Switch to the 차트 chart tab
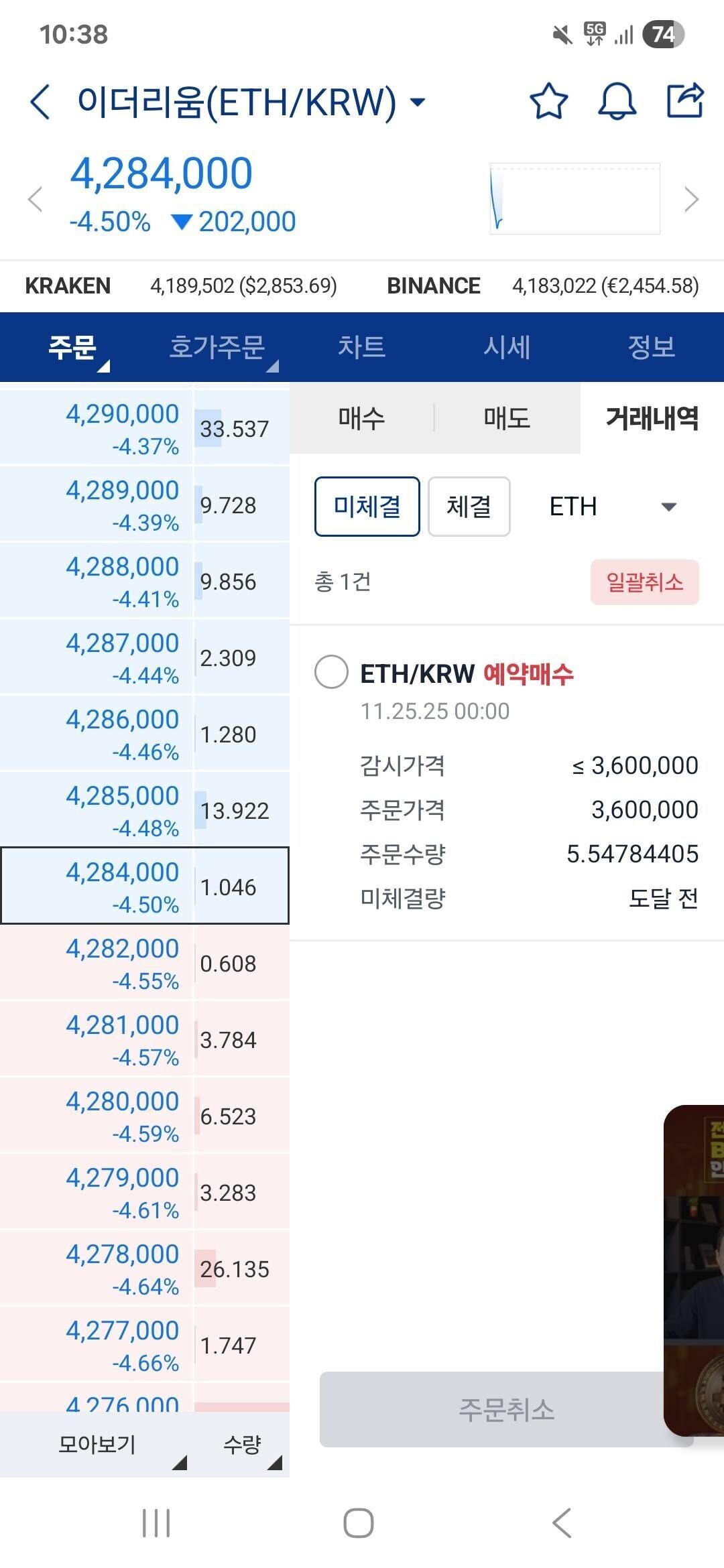724x1568 pixels. (x=362, y=348)
